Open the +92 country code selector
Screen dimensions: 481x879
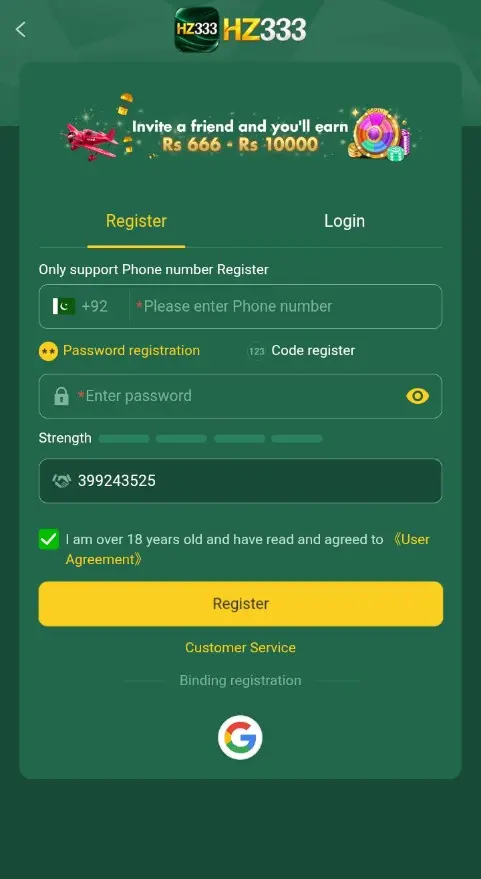pyautogui.click(x=81, y=306)
